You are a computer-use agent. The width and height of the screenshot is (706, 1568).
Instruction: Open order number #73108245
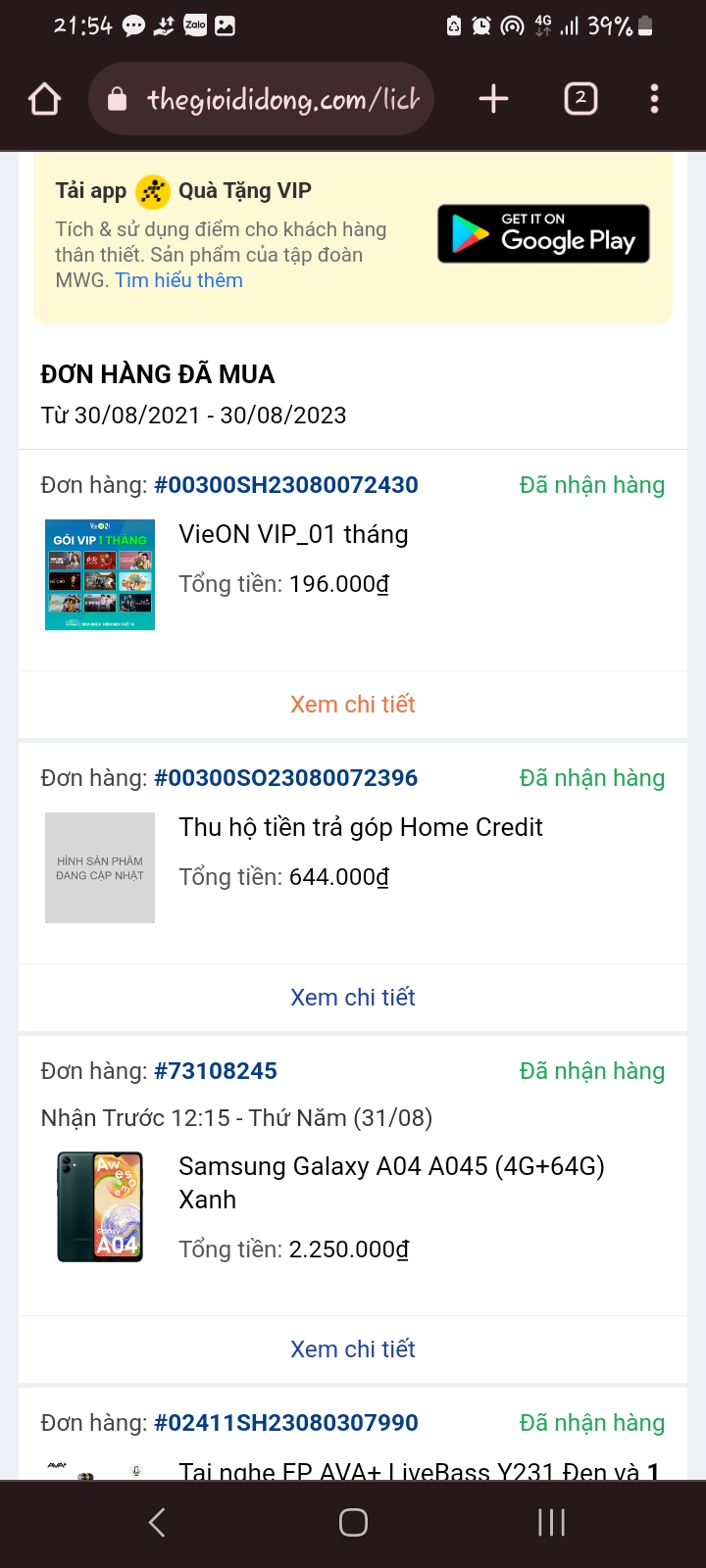[216, 1071]
